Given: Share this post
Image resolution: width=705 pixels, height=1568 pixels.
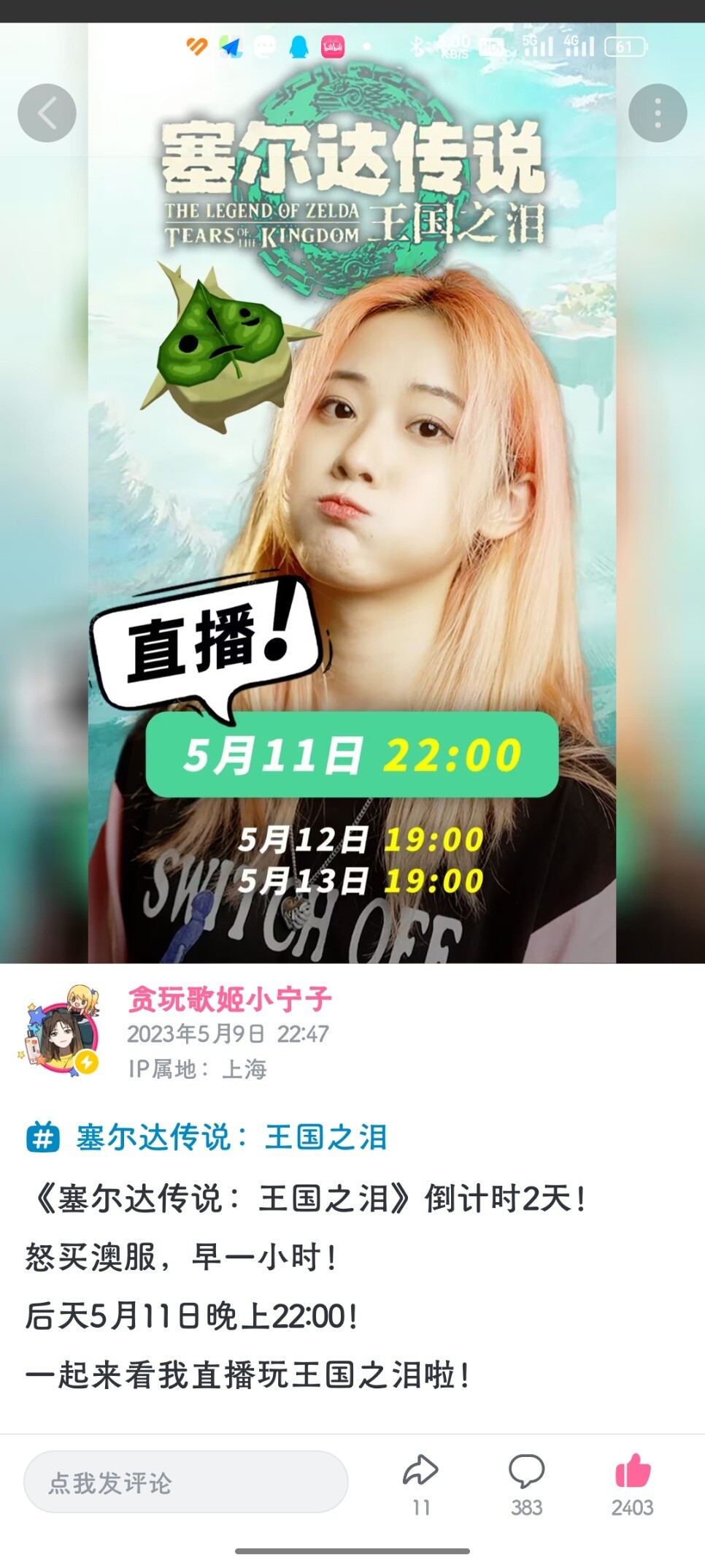Looking at the screenshot, I should [x=420, y=1483].
